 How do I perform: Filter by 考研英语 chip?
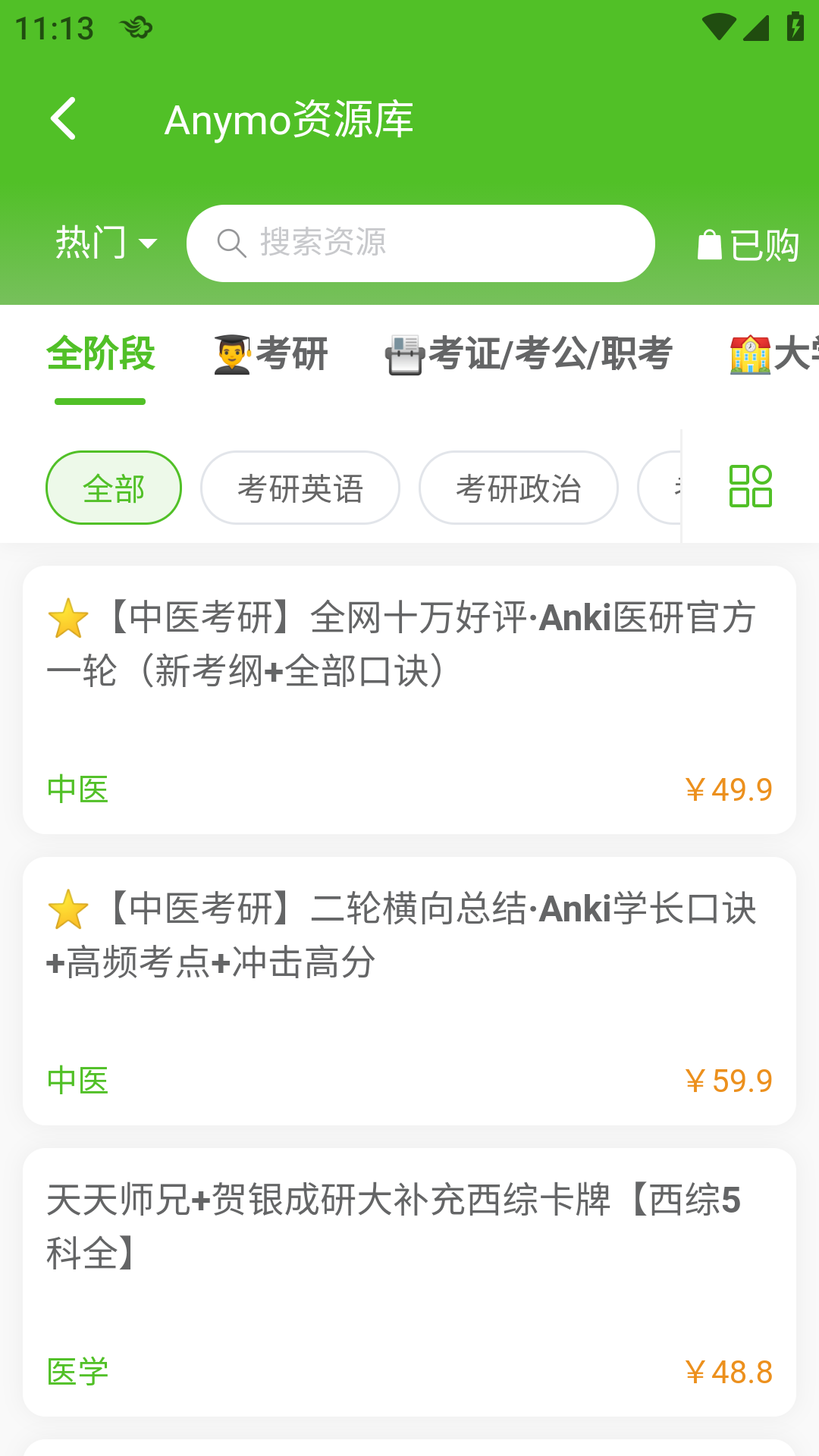(300, 488)
